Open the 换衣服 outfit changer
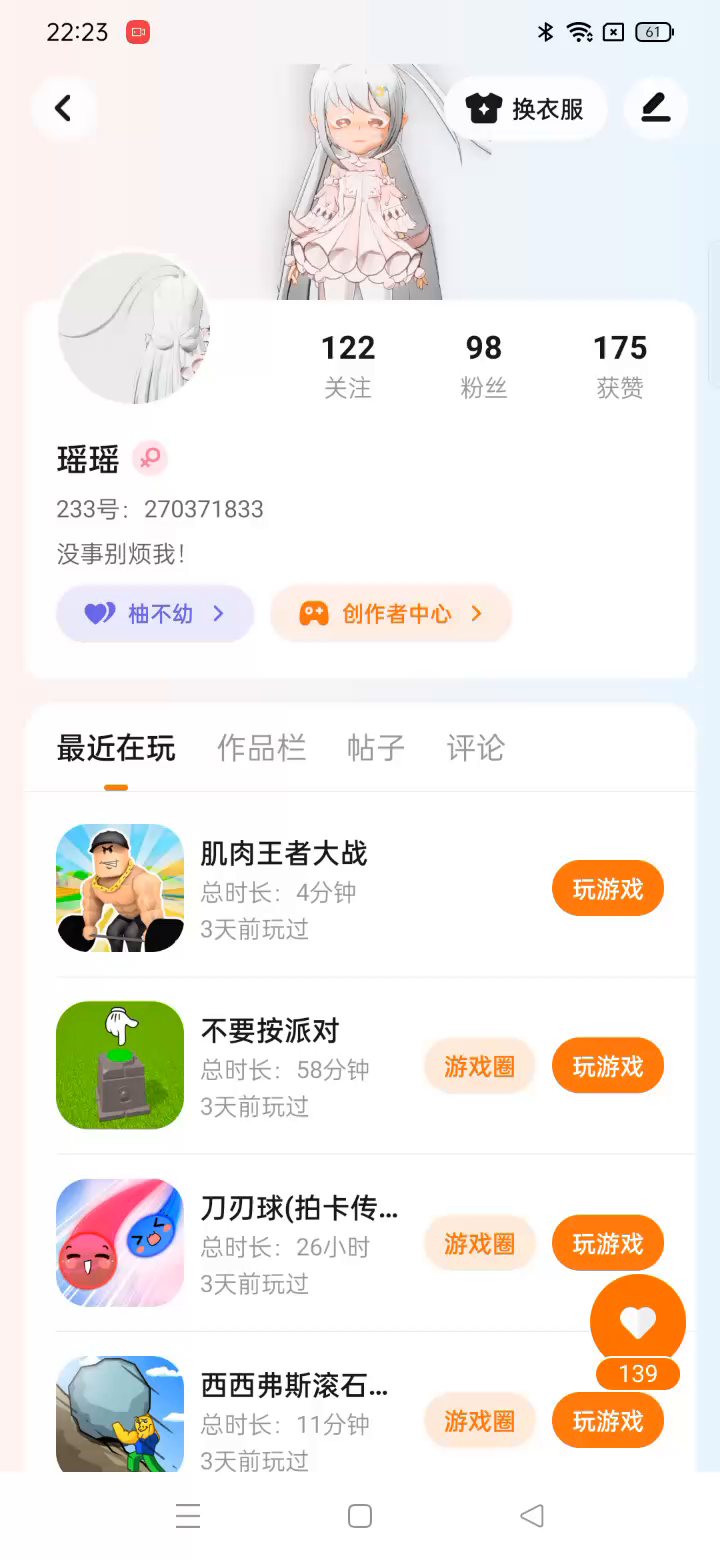The image size is (720, 1560). (x=526, y=109)
